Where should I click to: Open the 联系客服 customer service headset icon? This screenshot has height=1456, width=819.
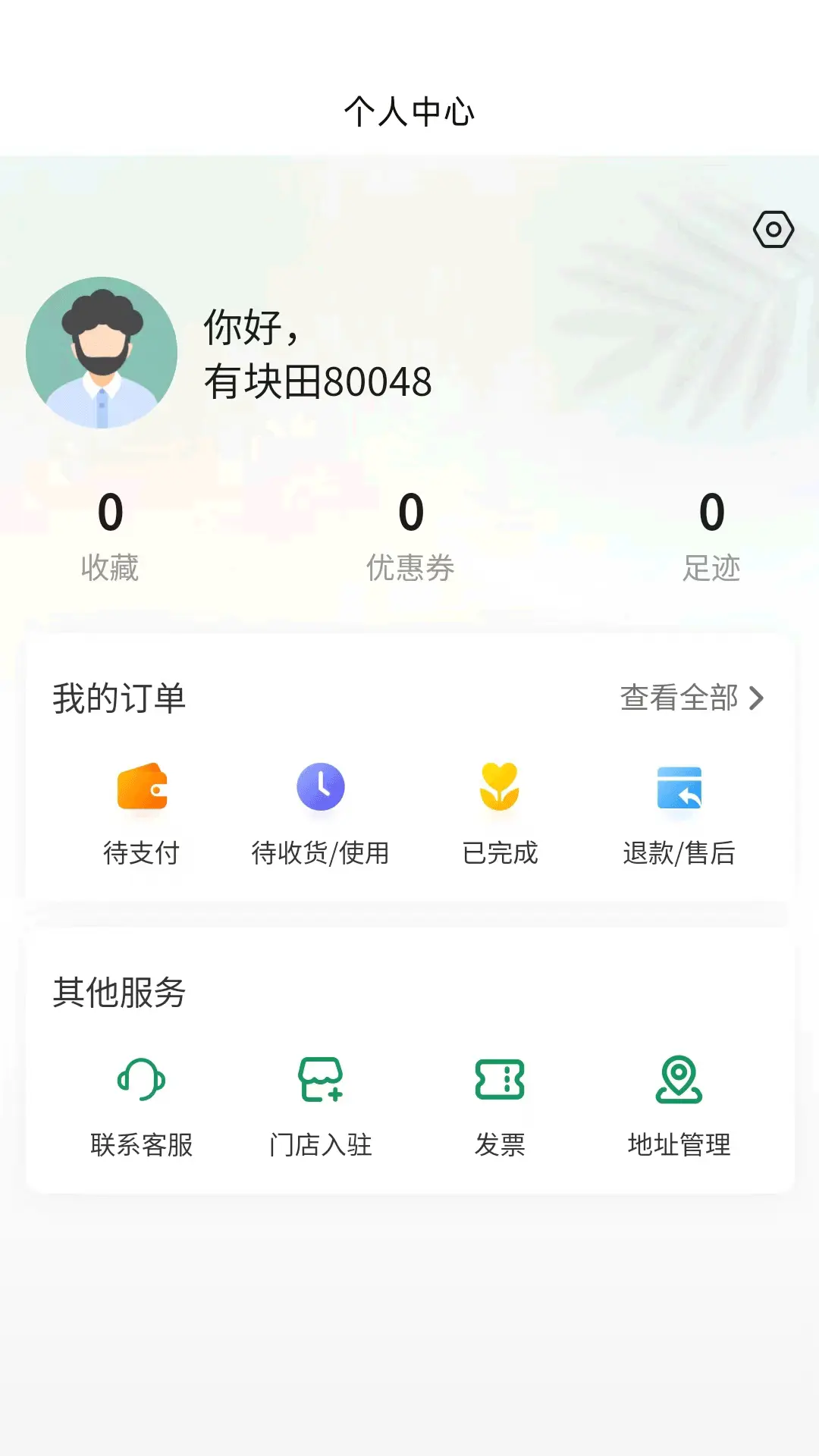pyautogui.click(x=143, y=1080)
